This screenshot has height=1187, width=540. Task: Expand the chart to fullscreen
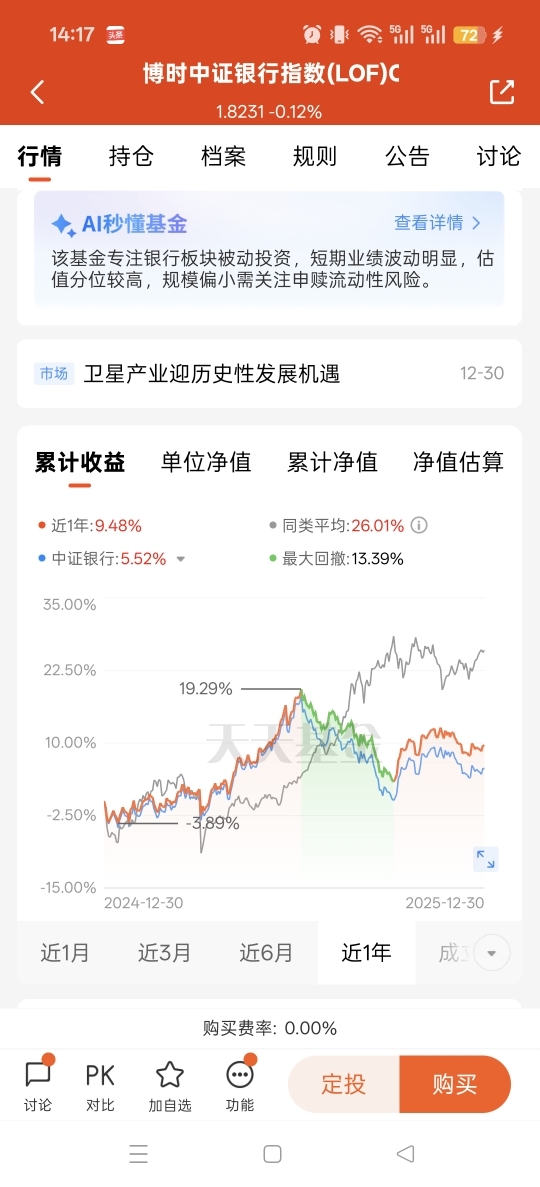click(485, 858)
